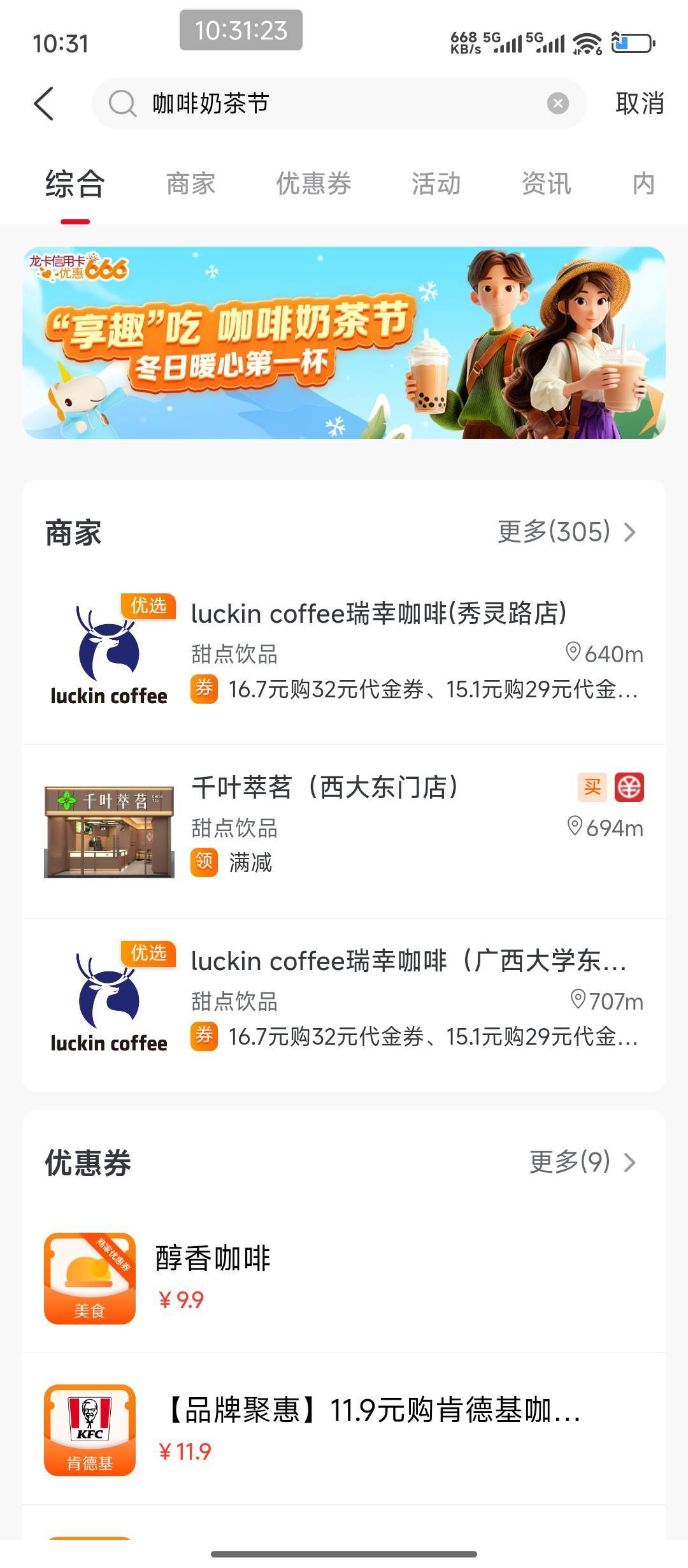Switch to the 活动 tab
The width and height of the screenshot is (688, 1568).
[436, 184]
